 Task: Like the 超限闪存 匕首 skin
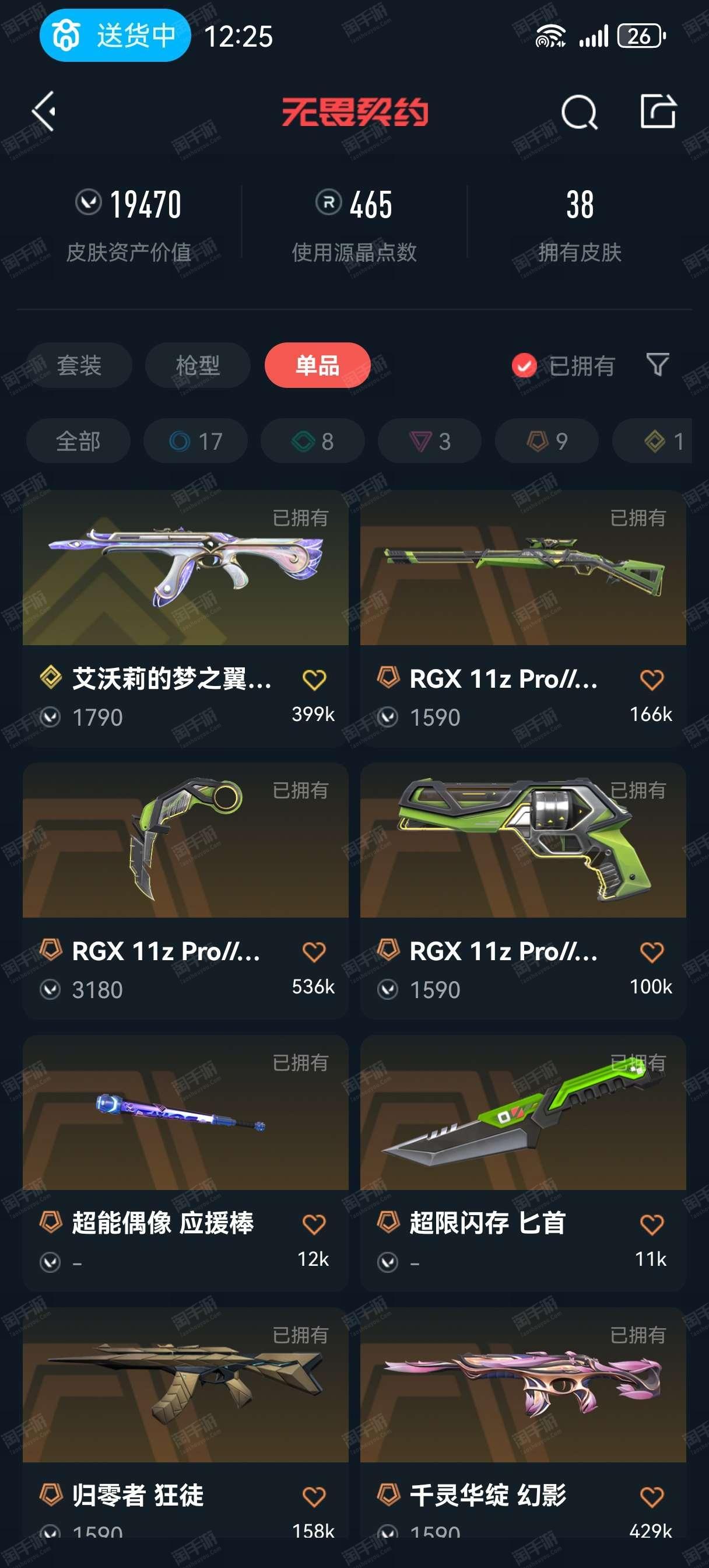tap(652, 1224)
